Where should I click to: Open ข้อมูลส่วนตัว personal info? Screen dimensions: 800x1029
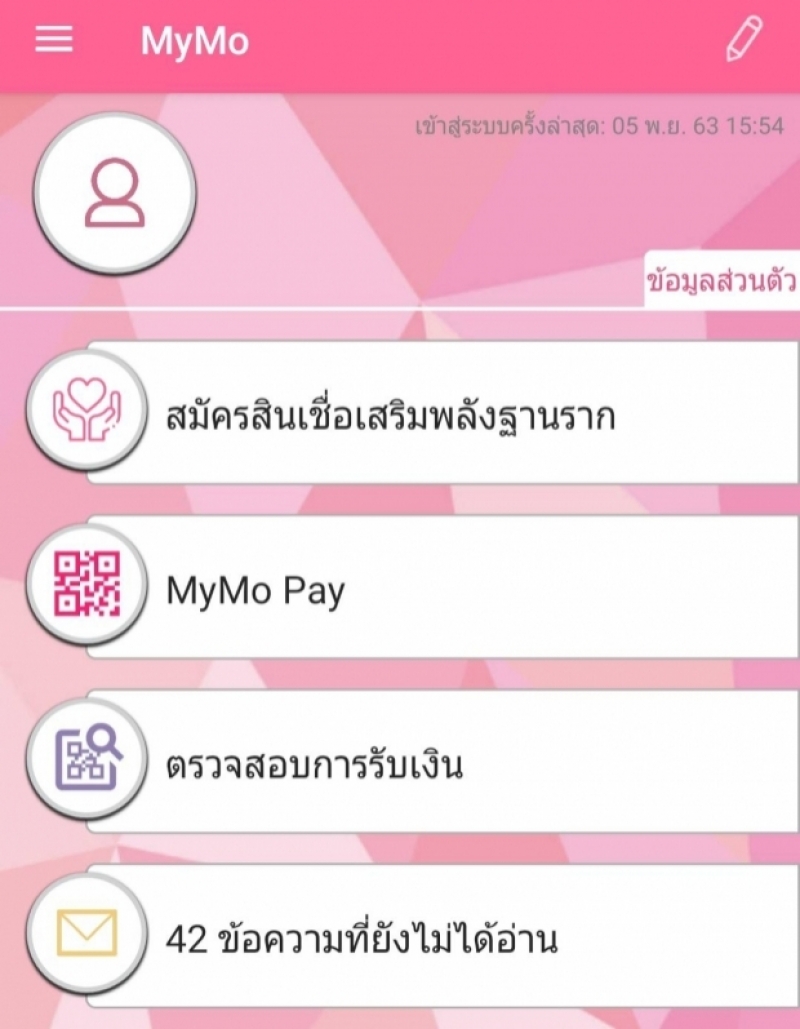[721, 281]
